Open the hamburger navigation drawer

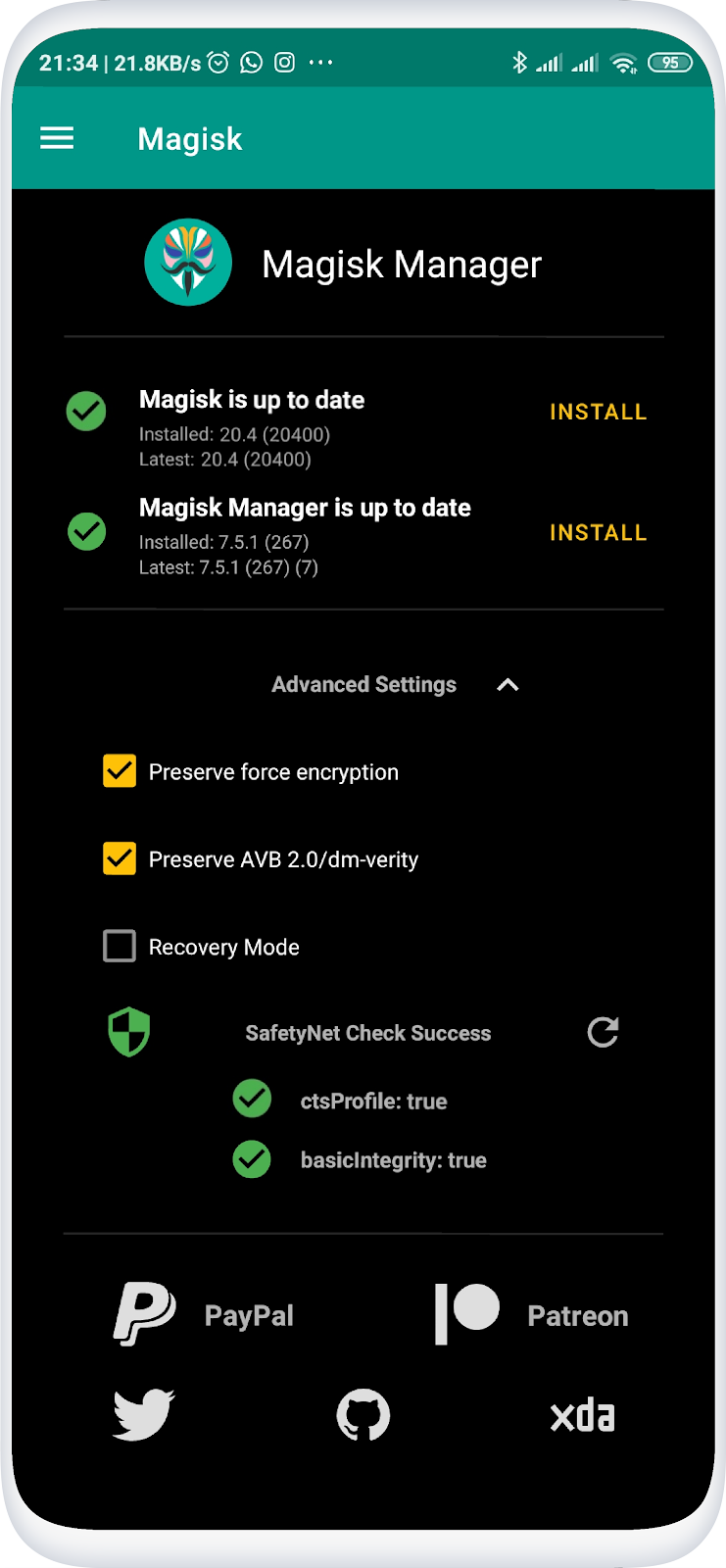57,138
